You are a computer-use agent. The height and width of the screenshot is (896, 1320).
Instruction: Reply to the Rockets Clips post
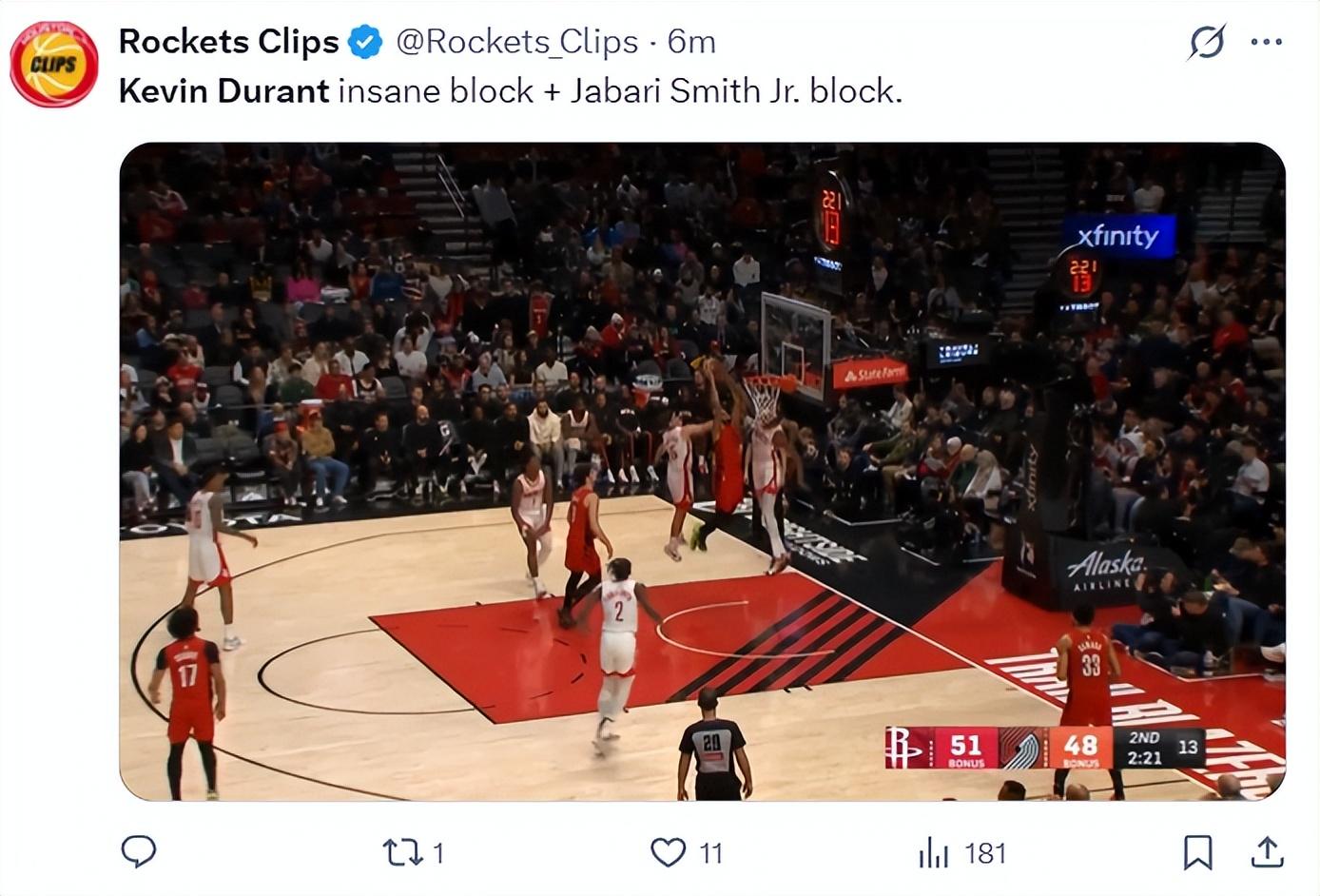tap(139, 851)
